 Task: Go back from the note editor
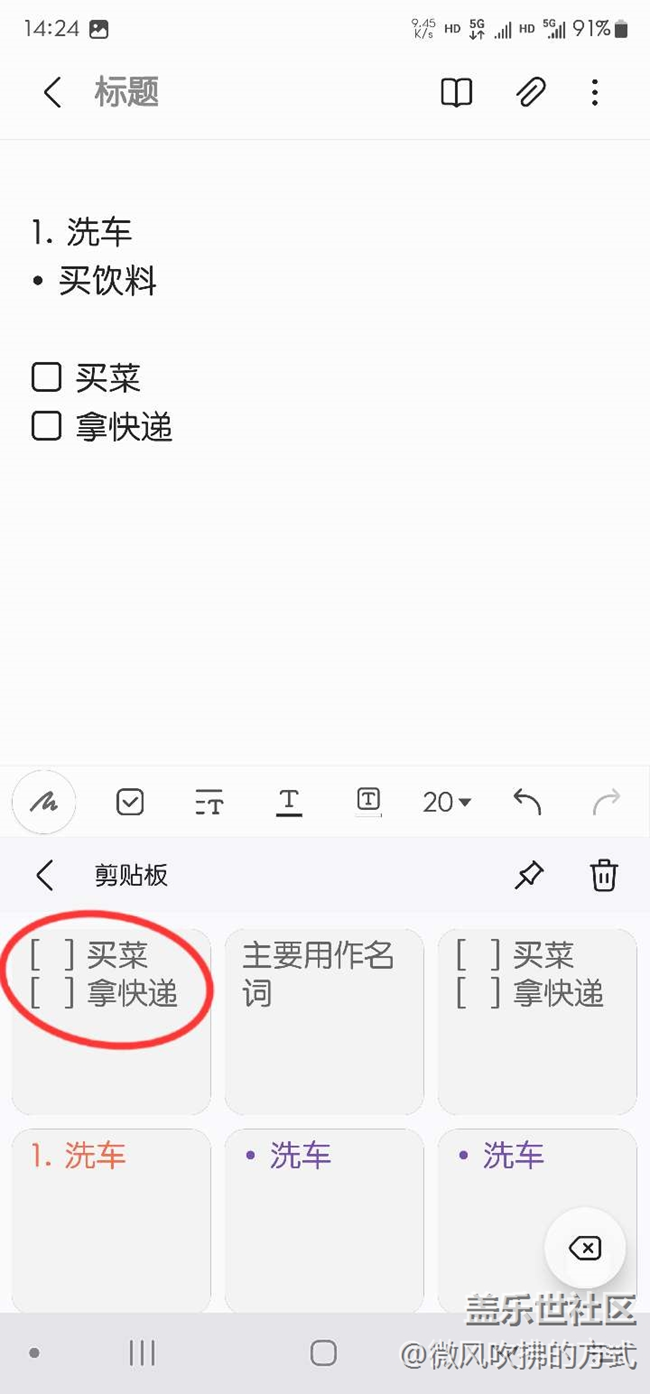pyautogui.click(x=52, y=93)
